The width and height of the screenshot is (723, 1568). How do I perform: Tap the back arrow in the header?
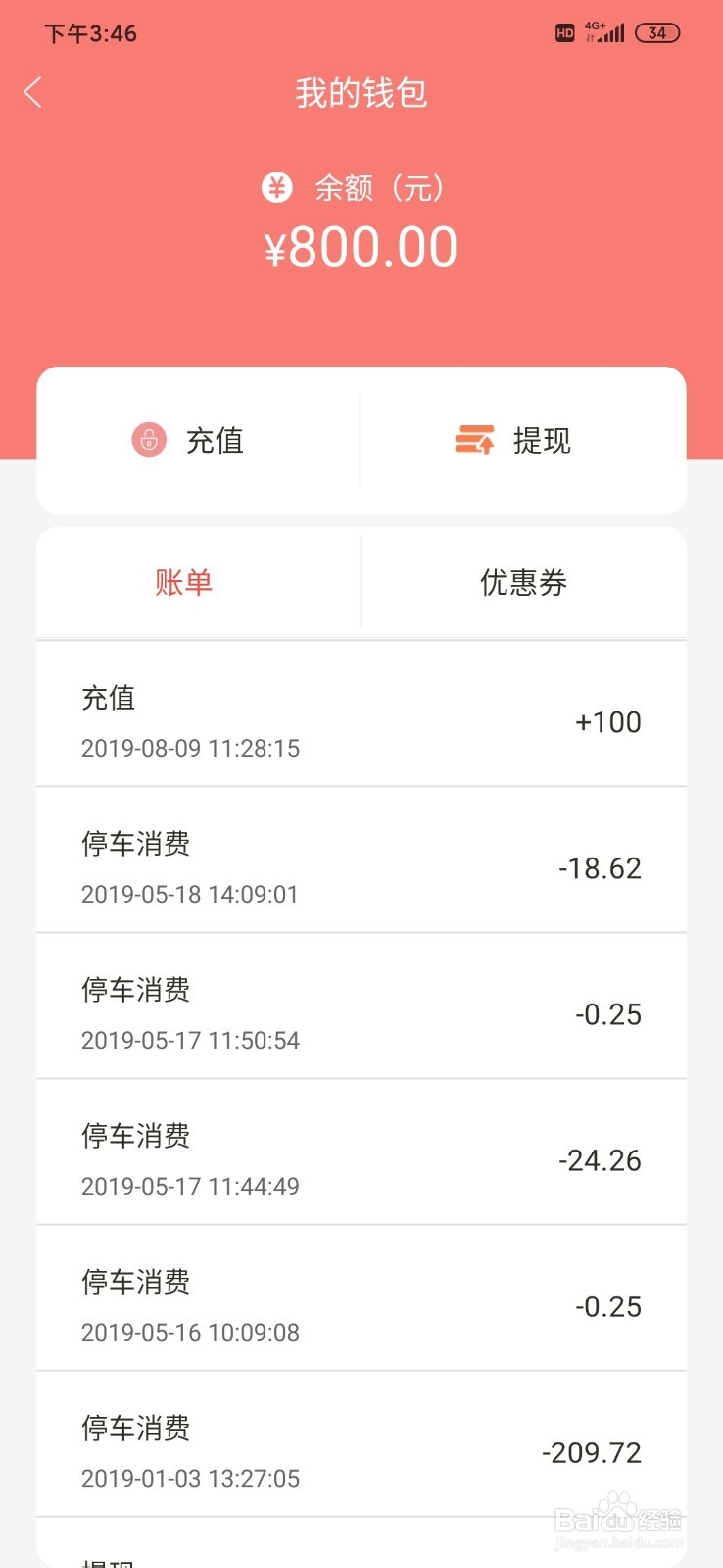(33, 91)
